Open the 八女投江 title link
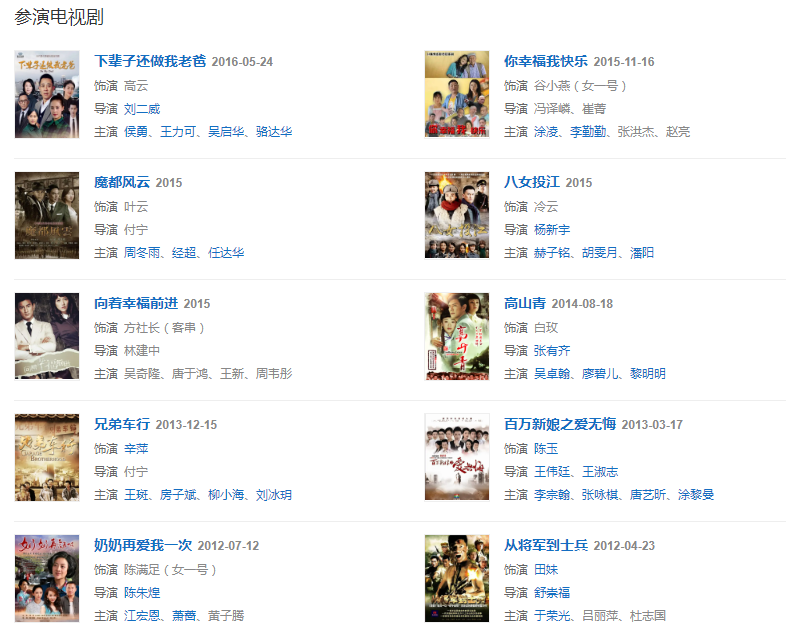 tap(531, 182)
